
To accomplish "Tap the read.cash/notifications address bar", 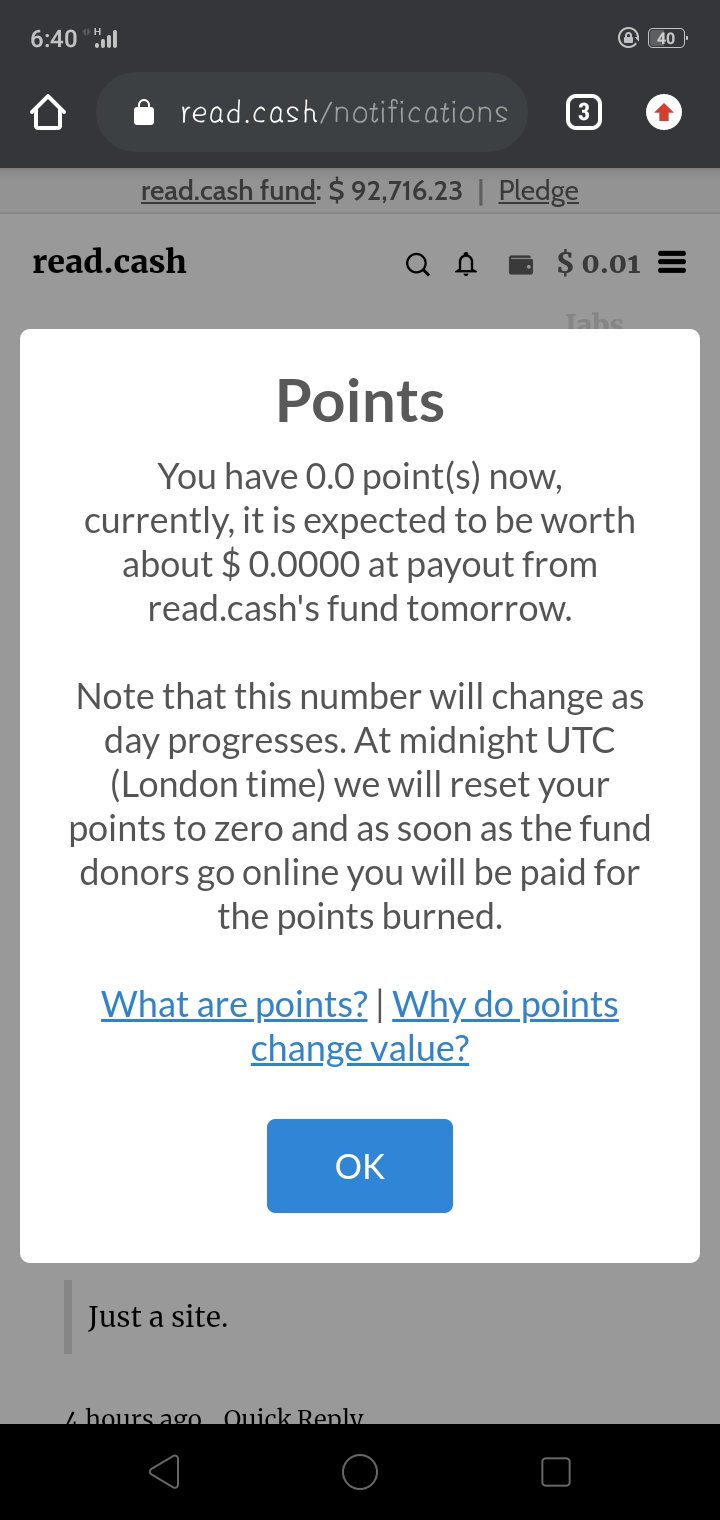I will 312,112.
